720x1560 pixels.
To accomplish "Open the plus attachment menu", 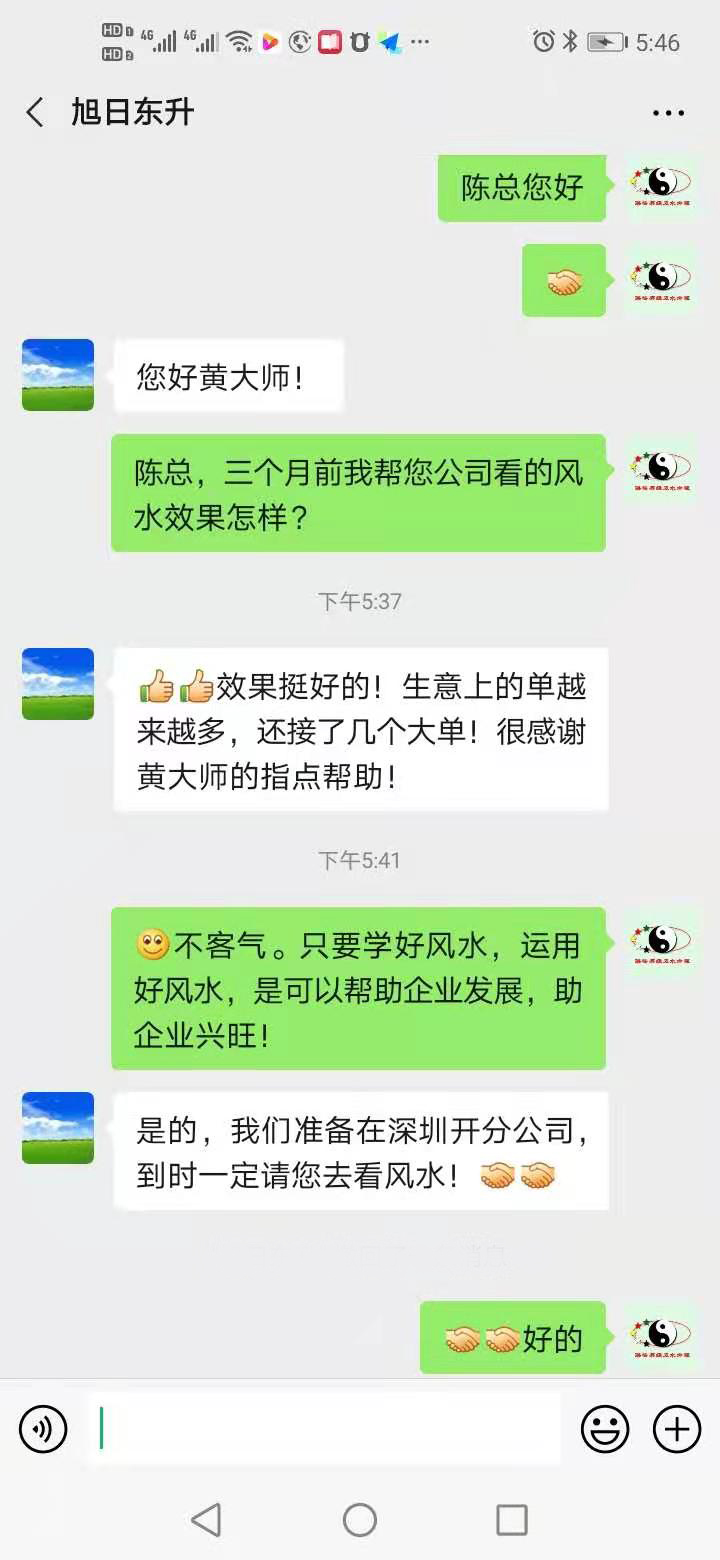I will [x=677, y=1429].
